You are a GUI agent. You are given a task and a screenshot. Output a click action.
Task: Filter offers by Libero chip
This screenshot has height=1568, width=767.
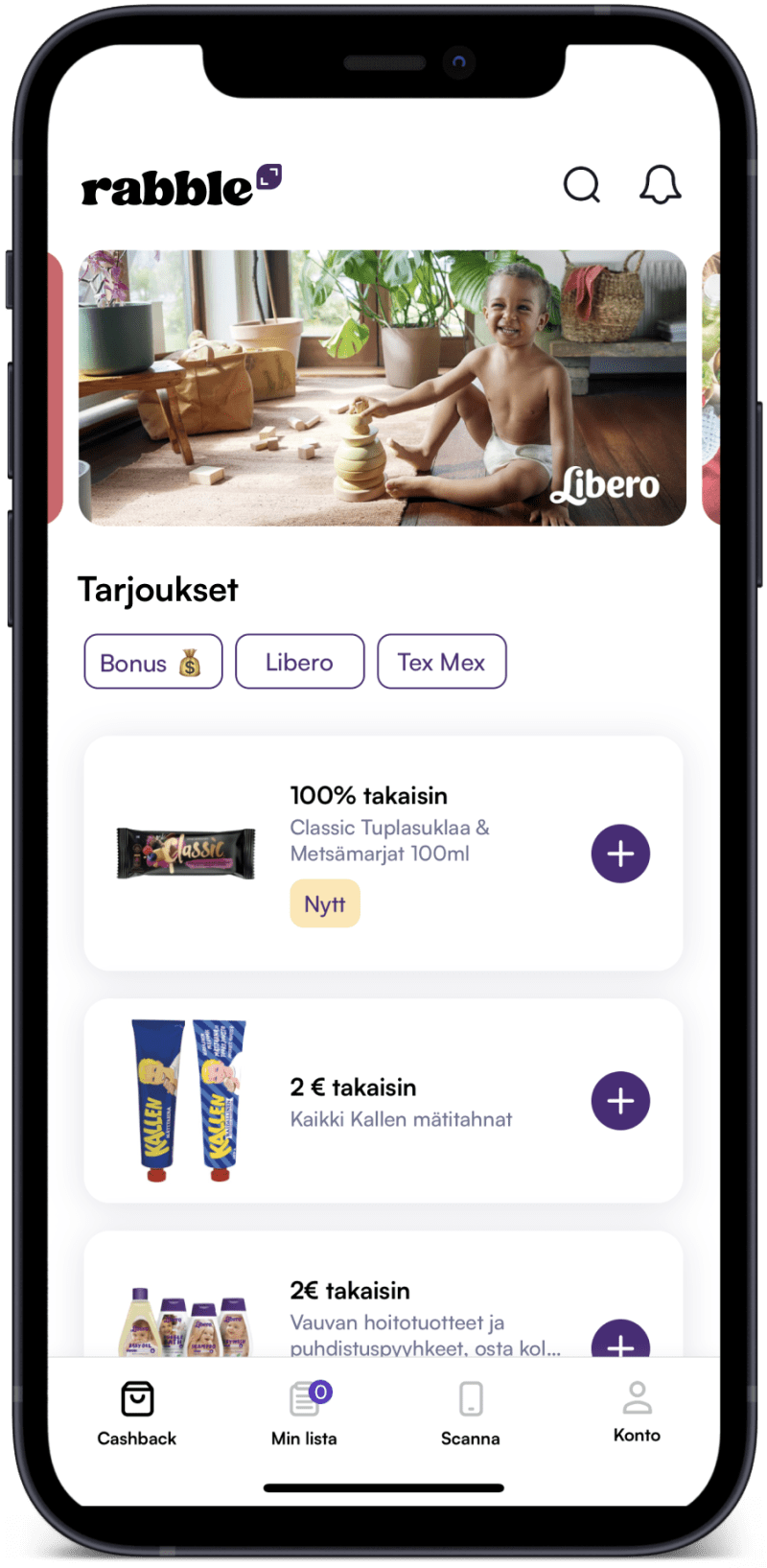point(300,662)
